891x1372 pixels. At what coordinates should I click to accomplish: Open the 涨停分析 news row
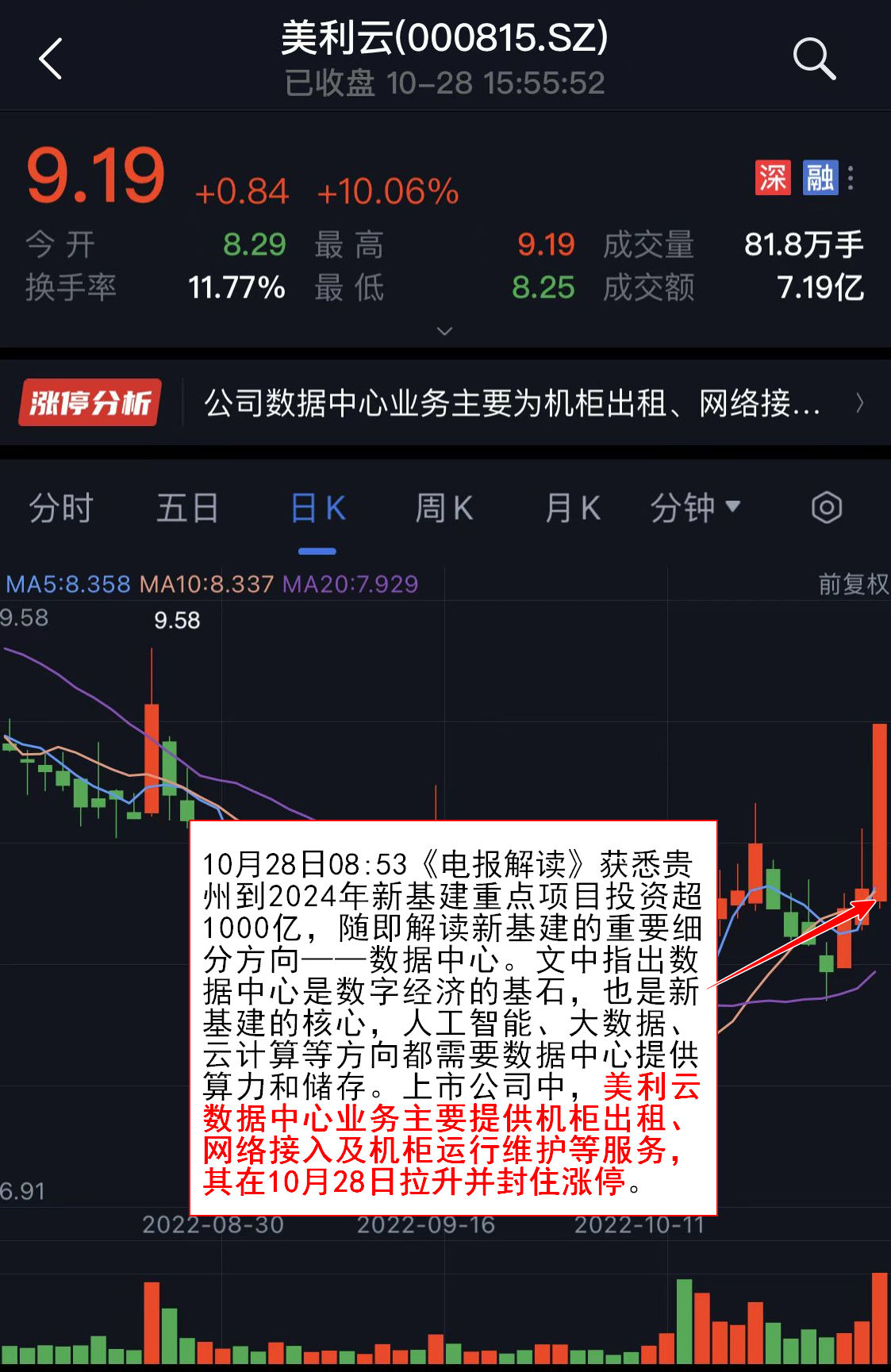(444, 403)
